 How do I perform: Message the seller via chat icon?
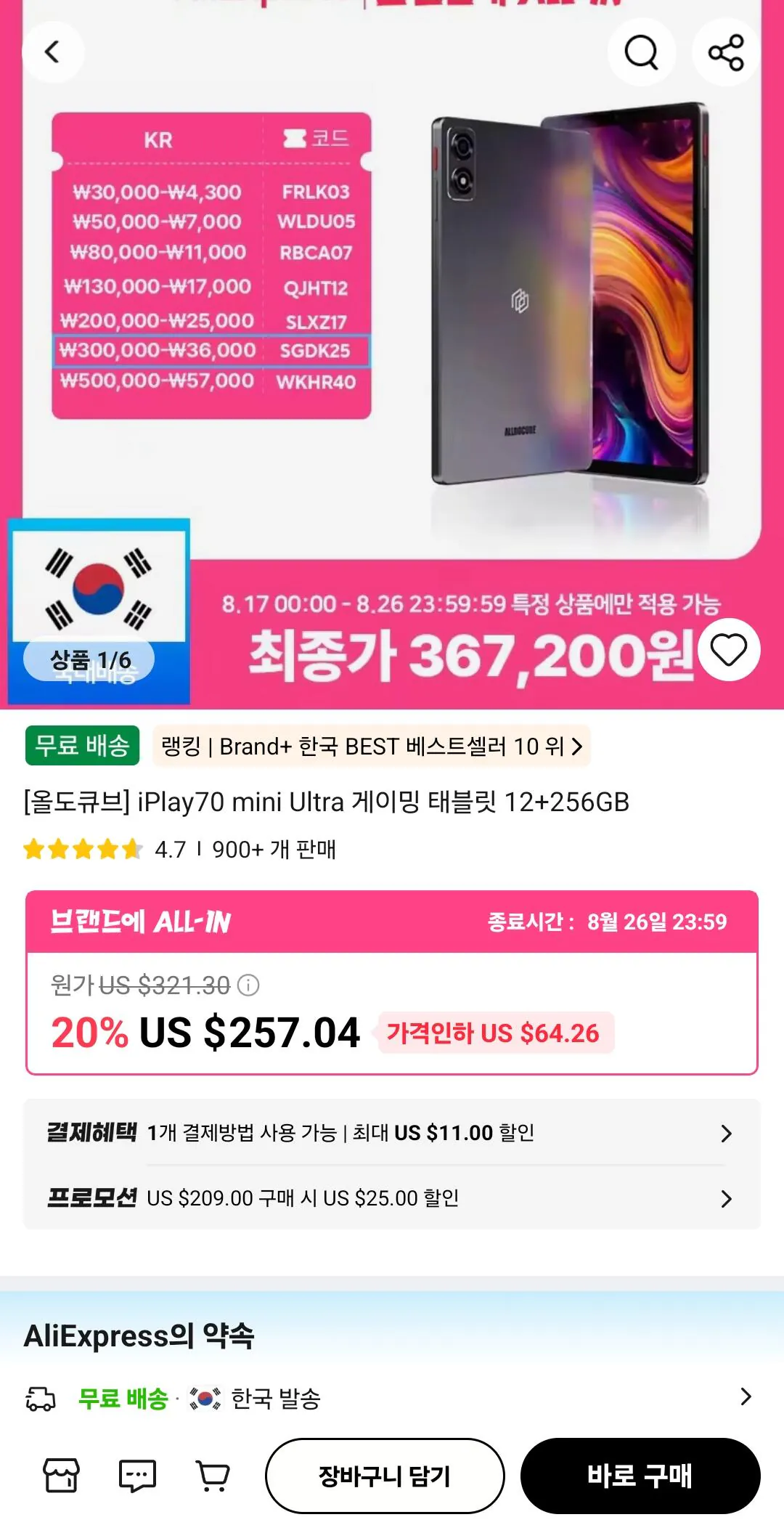(137, 1476)
